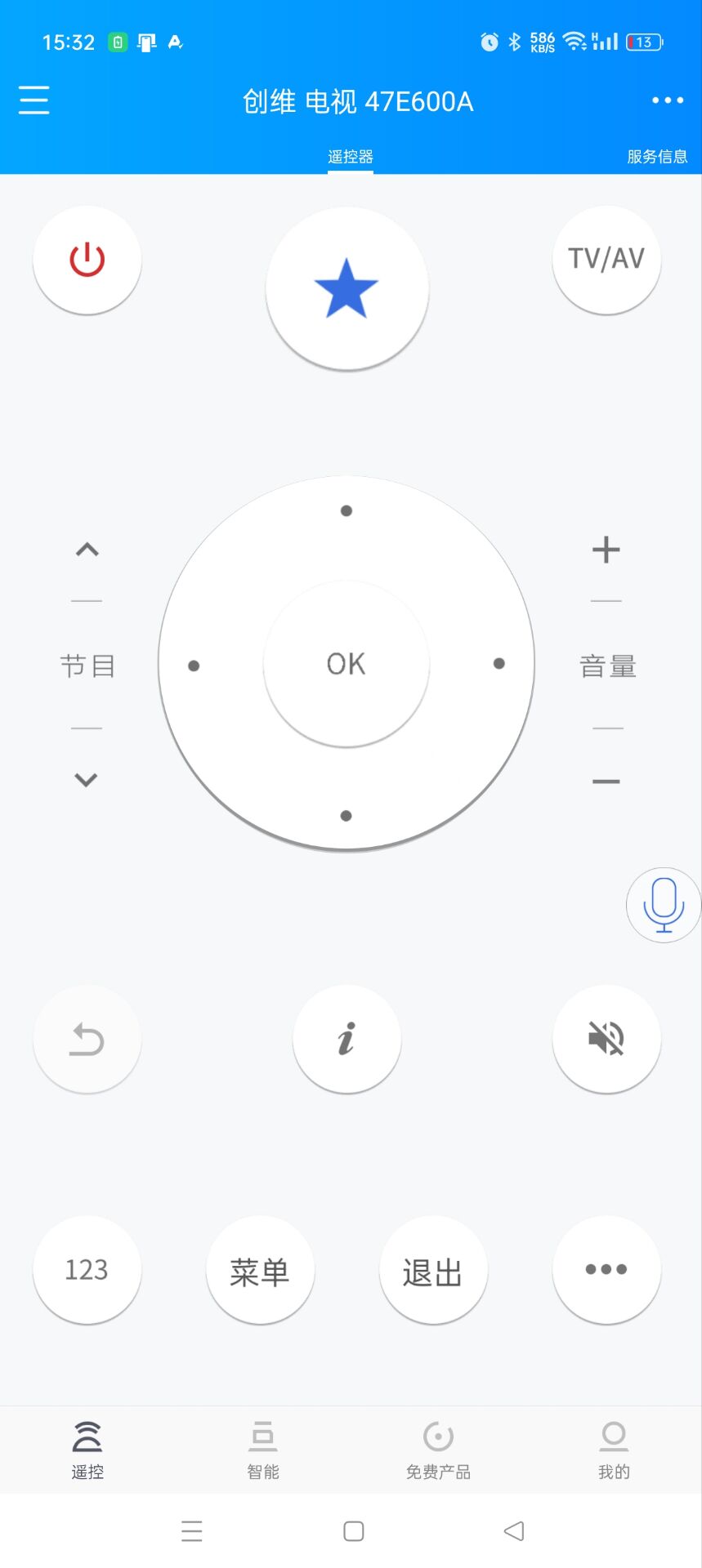Viewport: 702px width, 1568px height.
Task: Decrease 音量 with the minus button
Action: point(606,782)
